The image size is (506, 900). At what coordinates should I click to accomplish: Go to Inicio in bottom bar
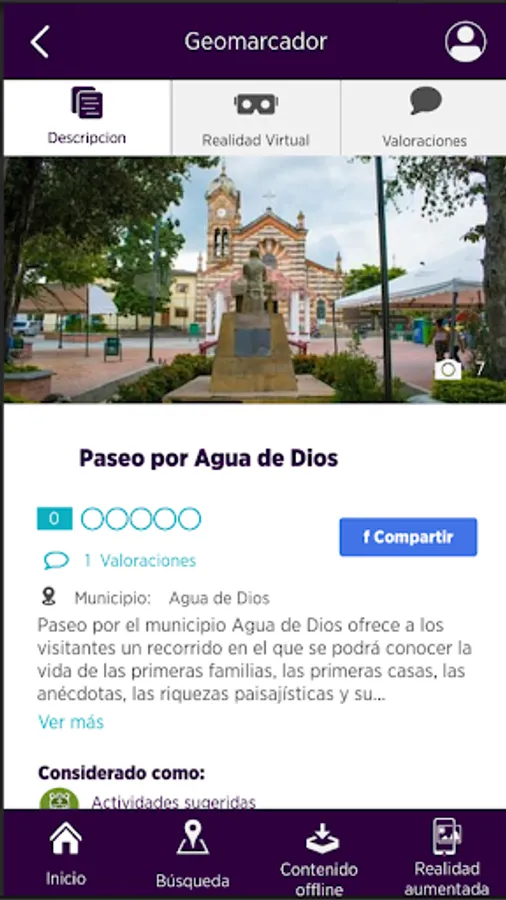(66, 854)
